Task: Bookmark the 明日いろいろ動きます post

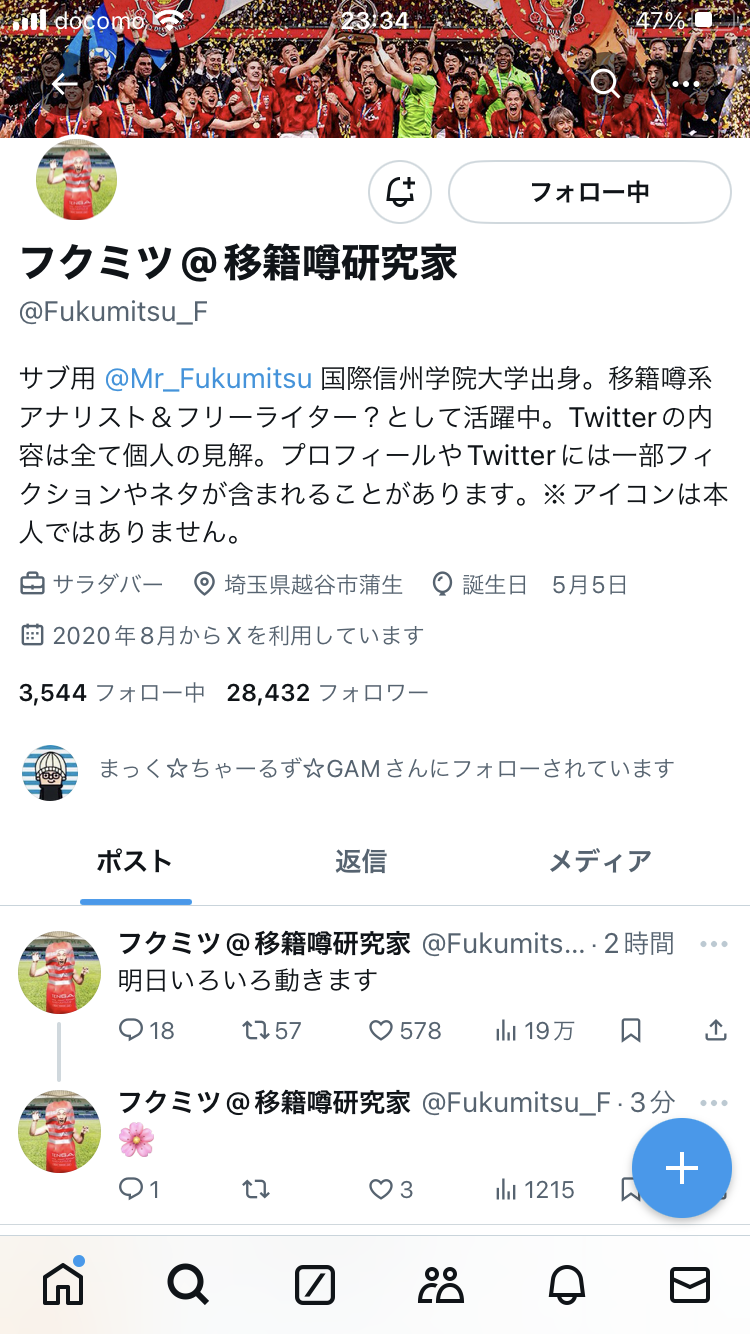Action: (631, 1030)
